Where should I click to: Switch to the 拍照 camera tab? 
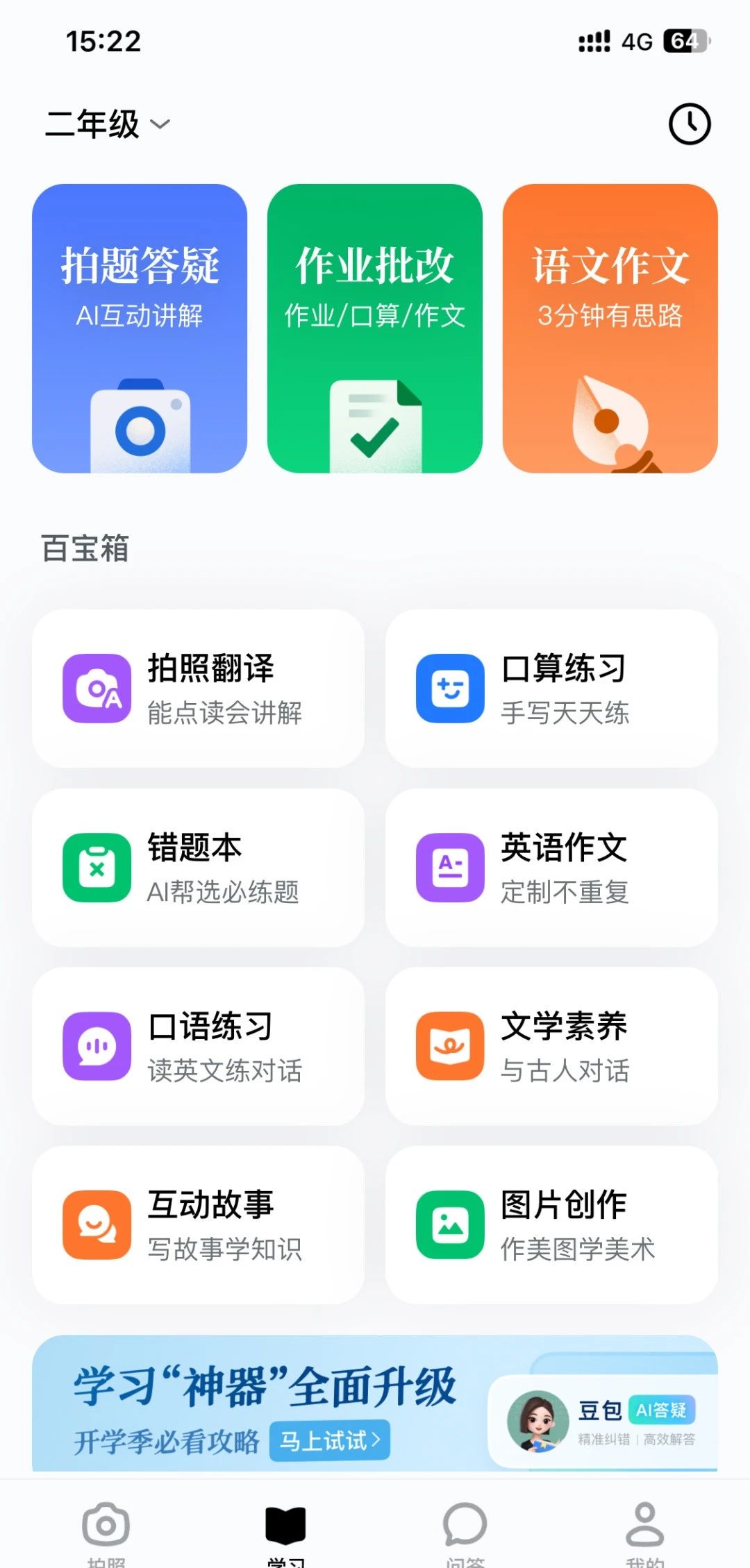click(106, 1531)
